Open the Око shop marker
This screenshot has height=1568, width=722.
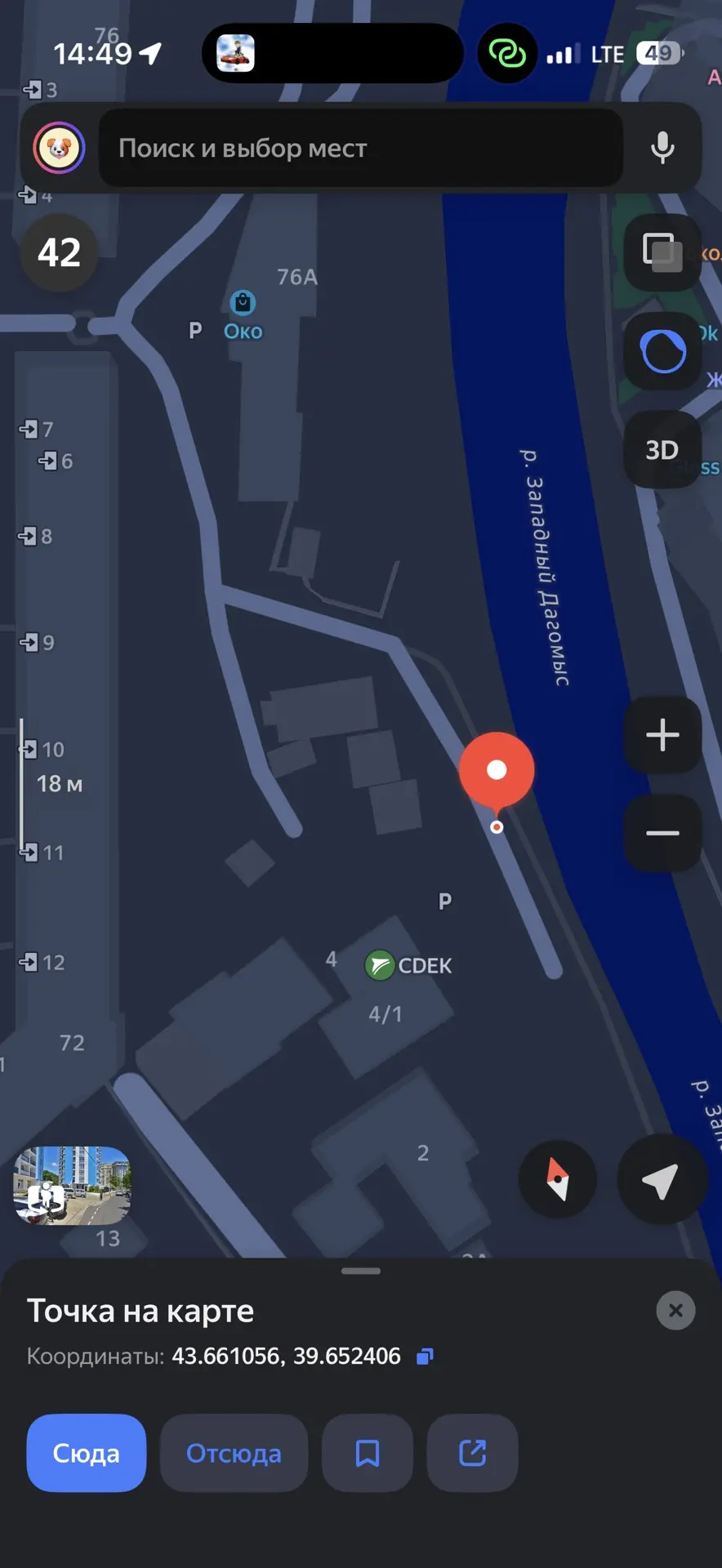click(243, 316)
